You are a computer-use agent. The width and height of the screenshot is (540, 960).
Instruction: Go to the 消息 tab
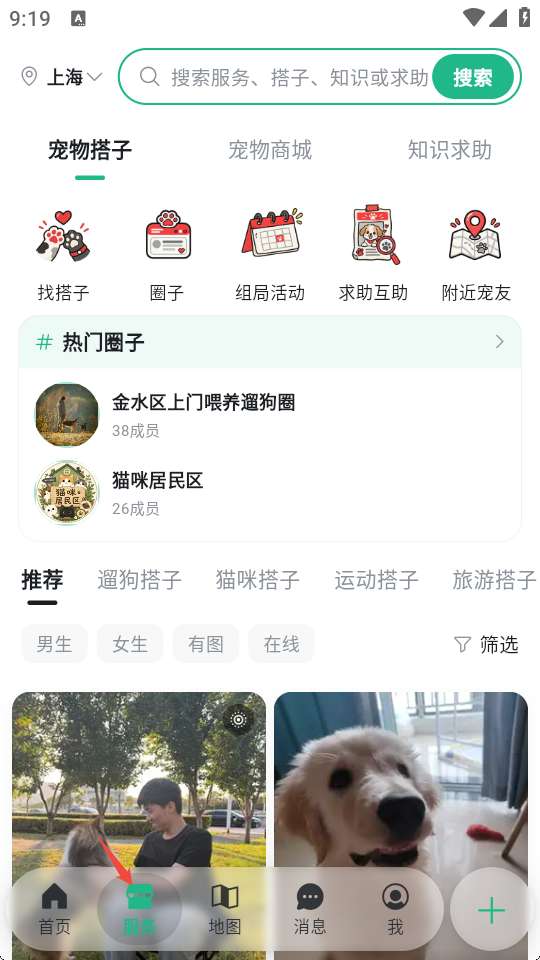(310, 909)
